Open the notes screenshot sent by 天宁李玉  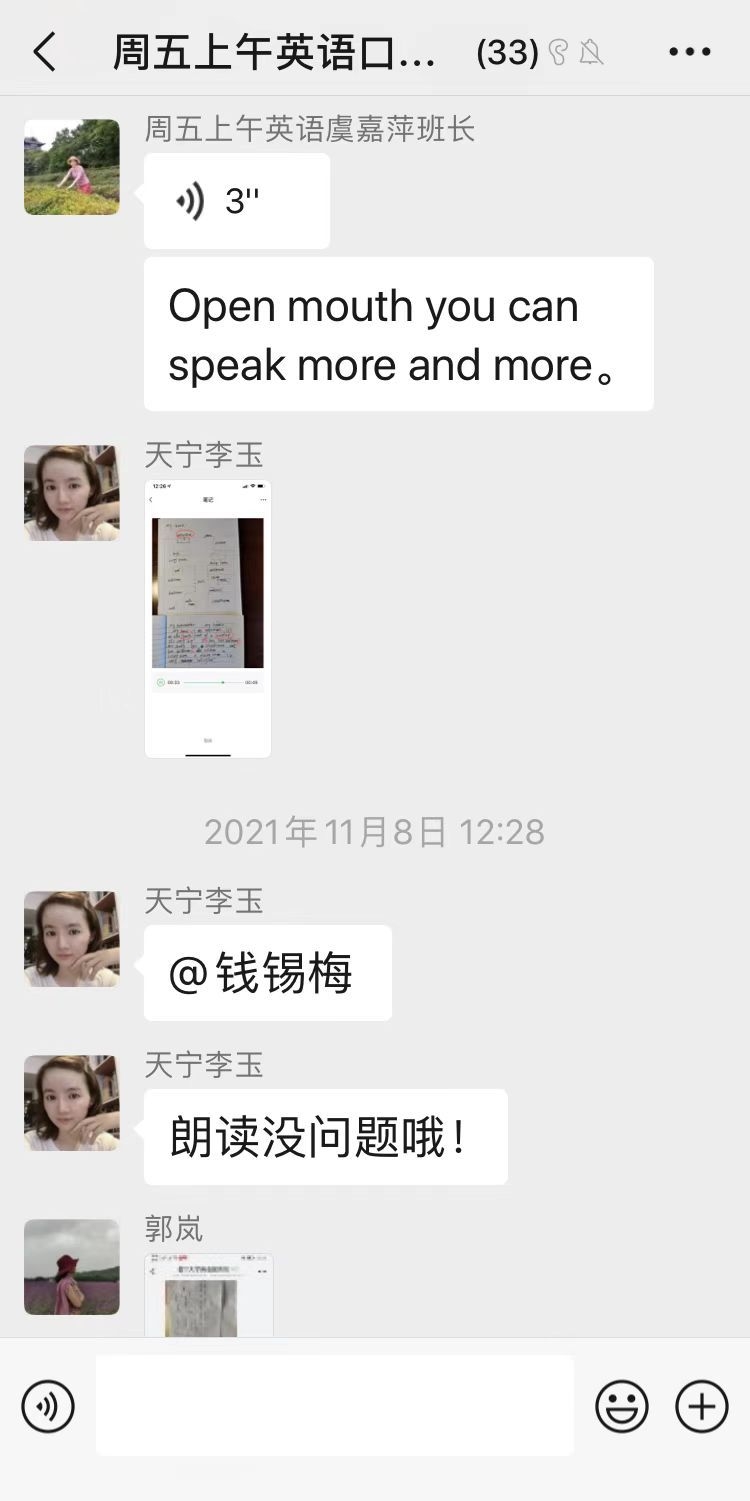[208, 618]
